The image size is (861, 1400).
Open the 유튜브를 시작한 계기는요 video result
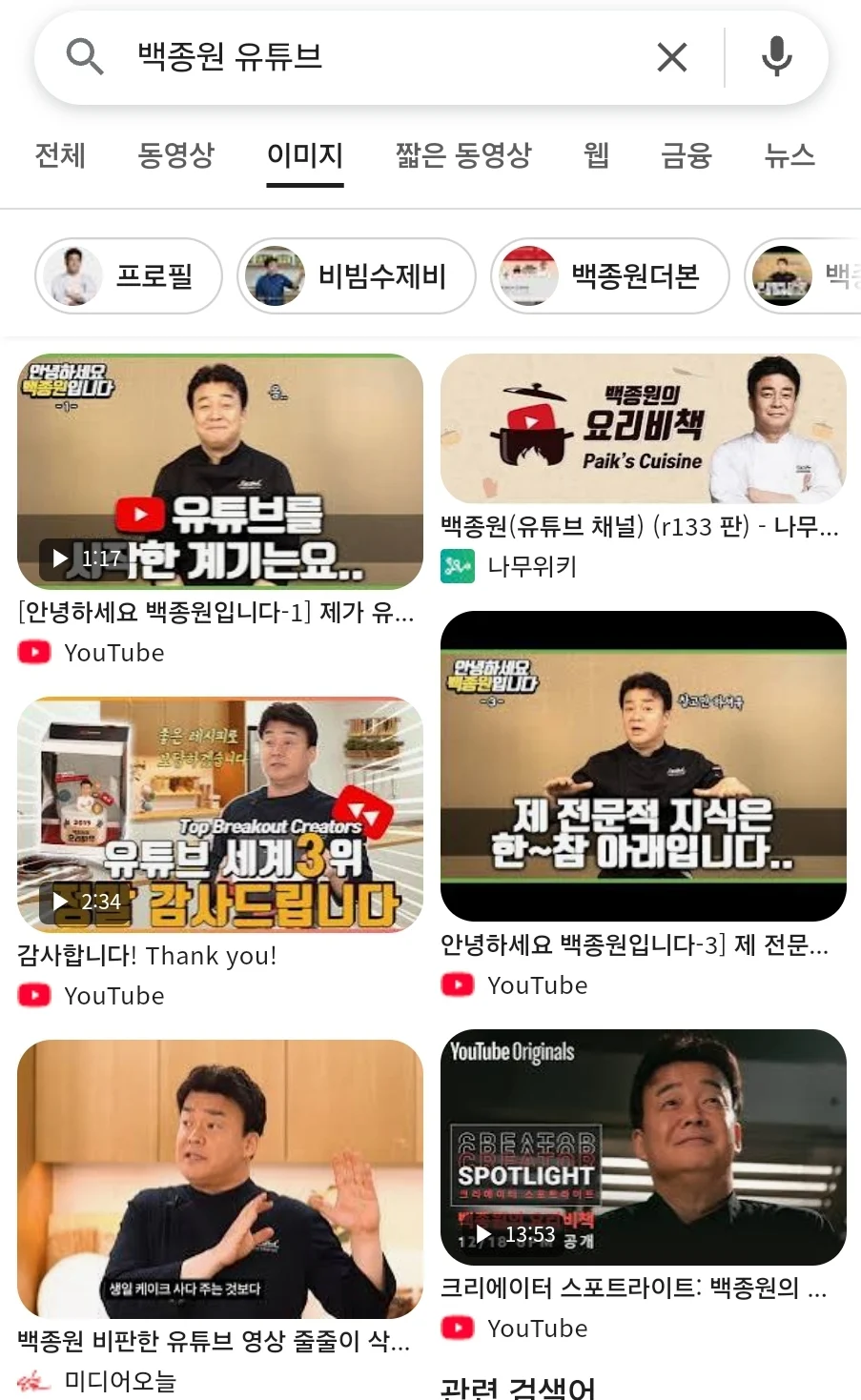click(x=220, y=472)
